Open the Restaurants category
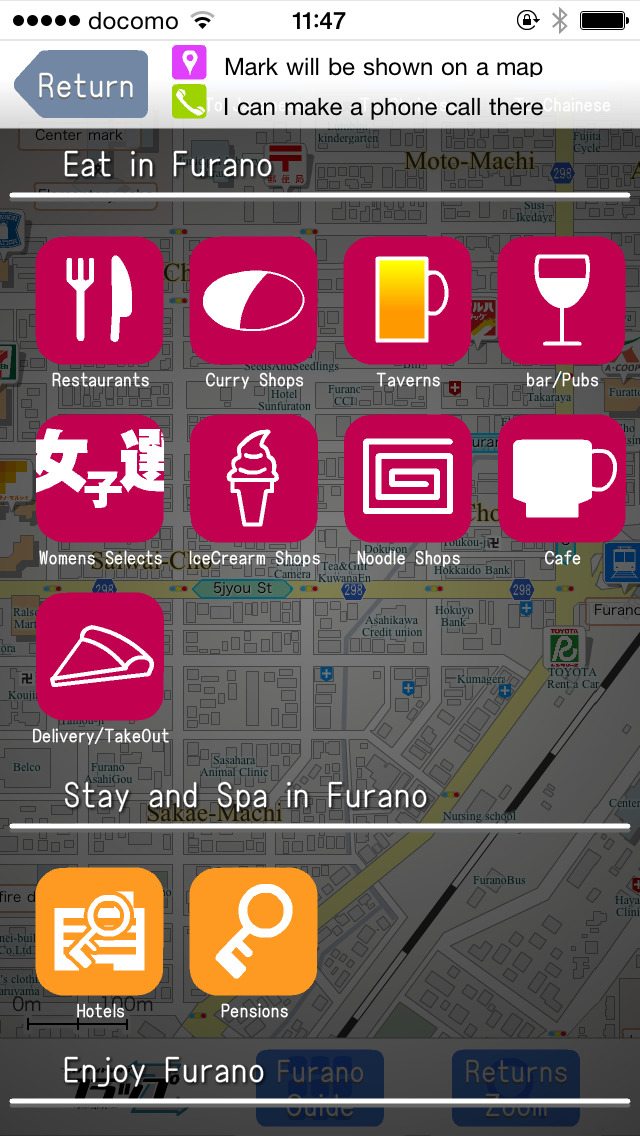The width and height of the screenshot is (640, 1136). tap(100, 301)
